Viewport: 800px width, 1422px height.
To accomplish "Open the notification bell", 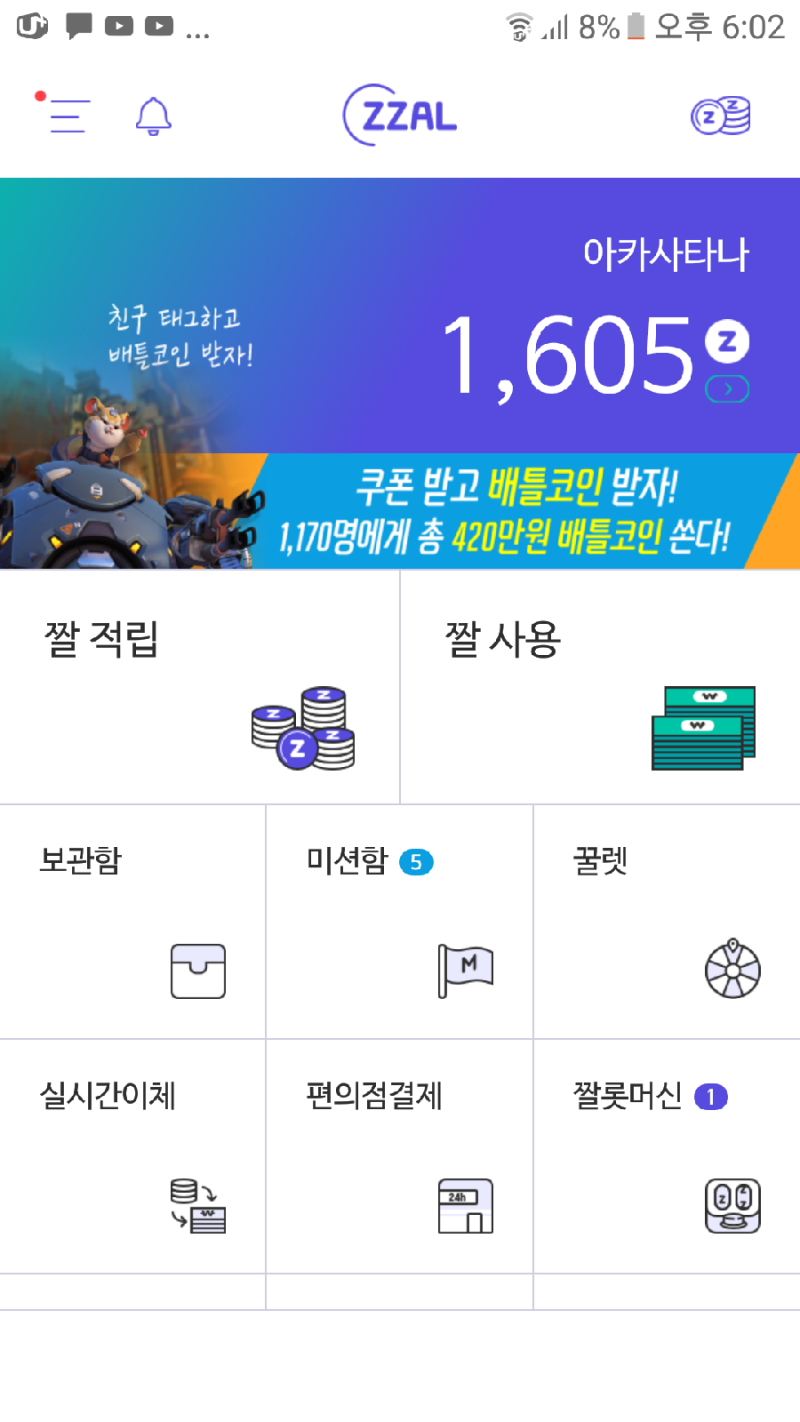I will point(152,116).
